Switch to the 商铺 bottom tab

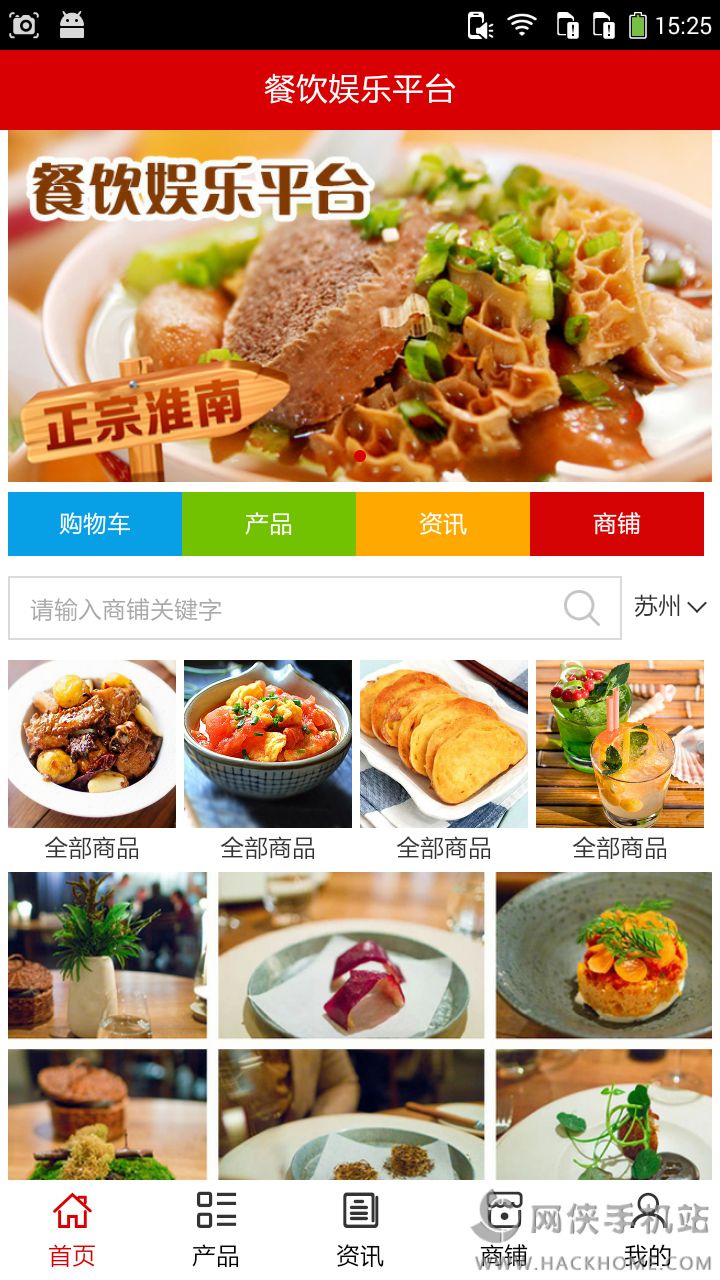coord(504,1229)
